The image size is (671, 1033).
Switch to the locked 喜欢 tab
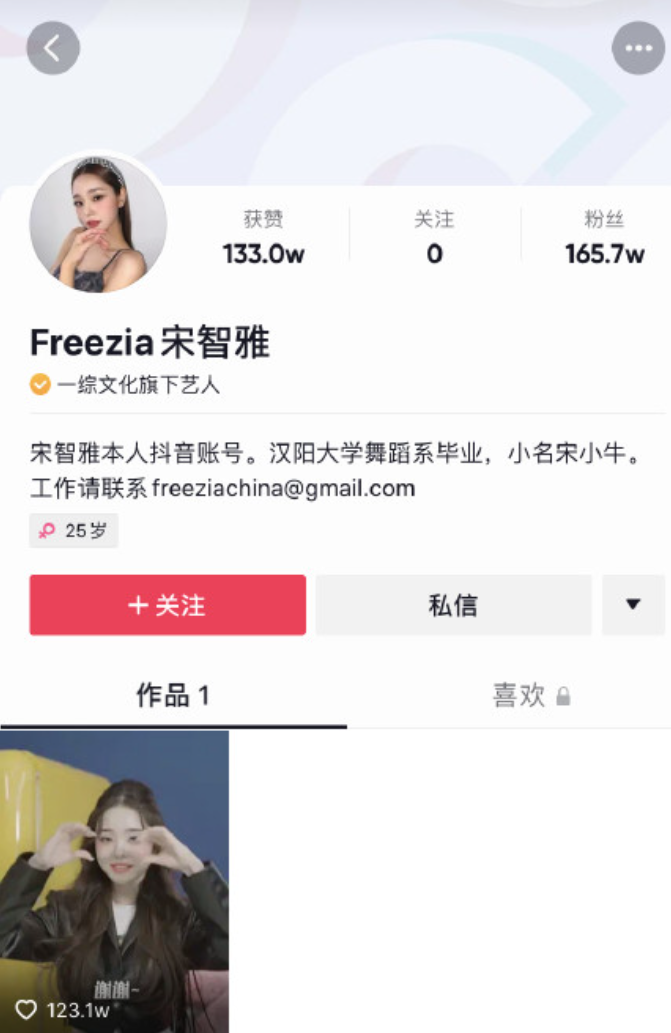530,696
